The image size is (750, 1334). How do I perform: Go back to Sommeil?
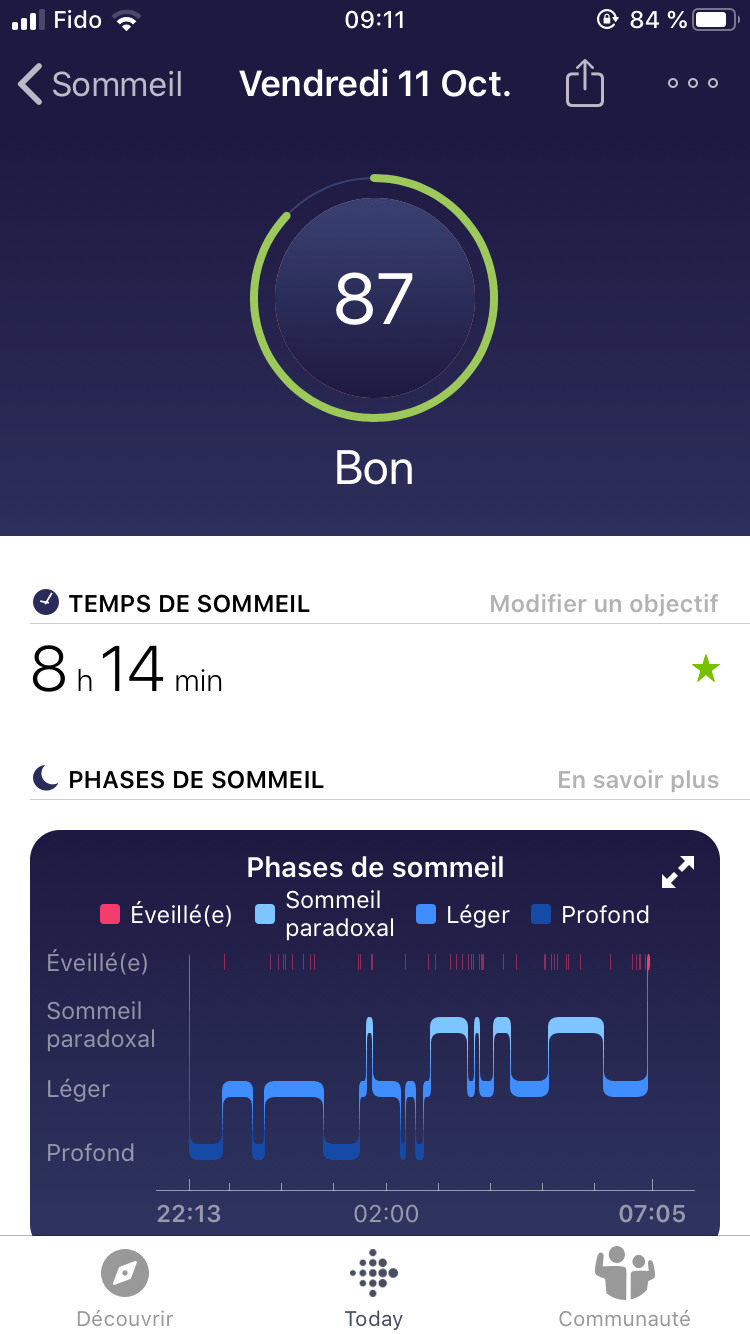(100, 84)
